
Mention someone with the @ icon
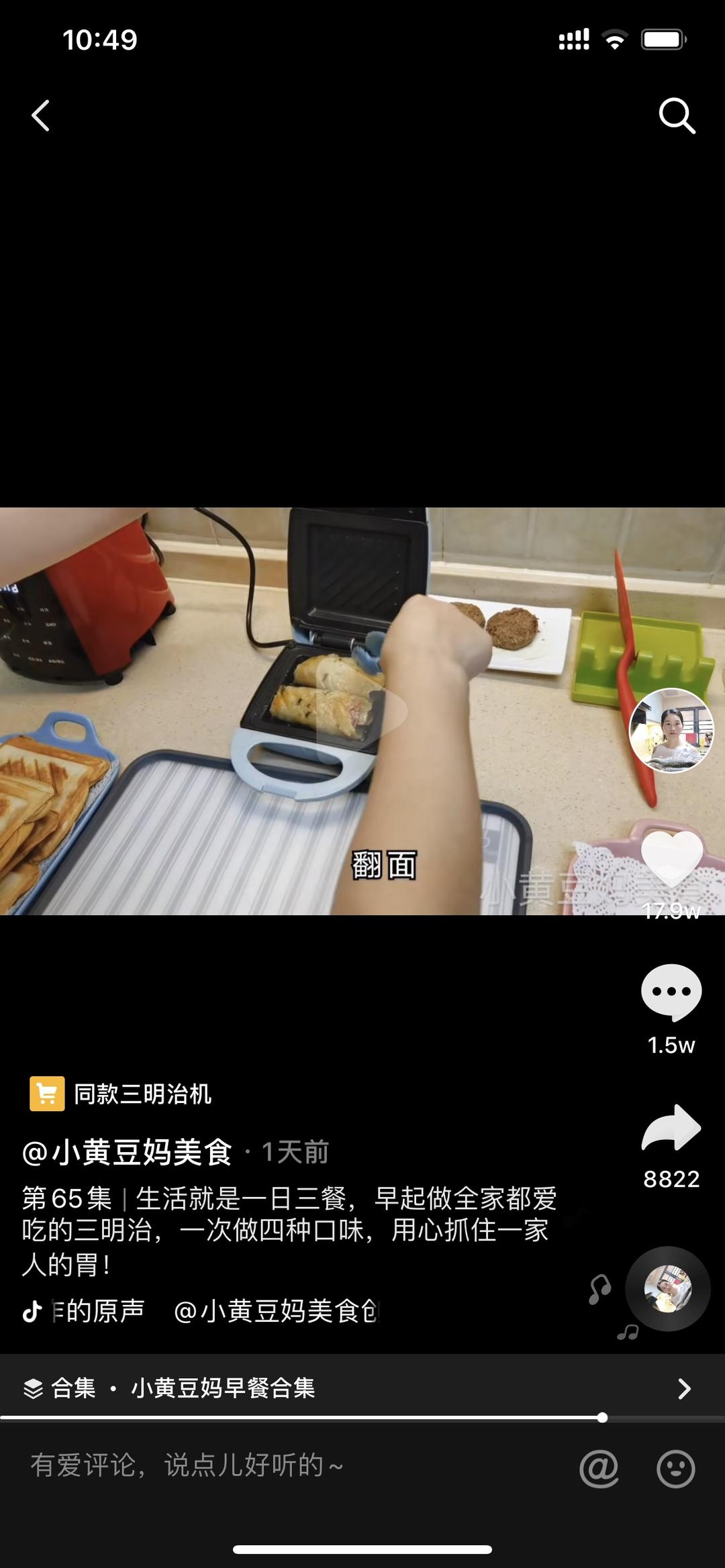click(x=599, y=1468)
